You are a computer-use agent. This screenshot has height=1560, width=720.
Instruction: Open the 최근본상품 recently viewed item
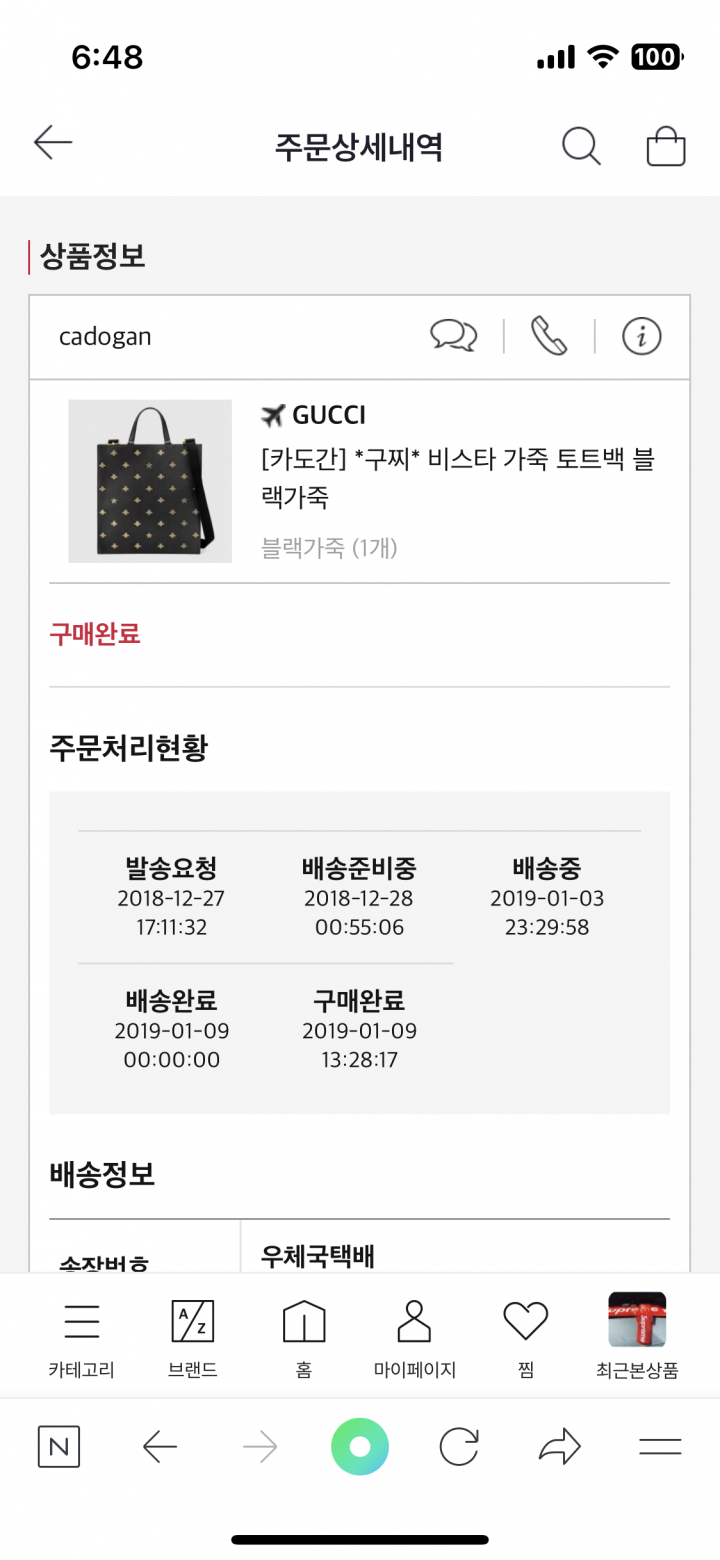(637, 1337)
